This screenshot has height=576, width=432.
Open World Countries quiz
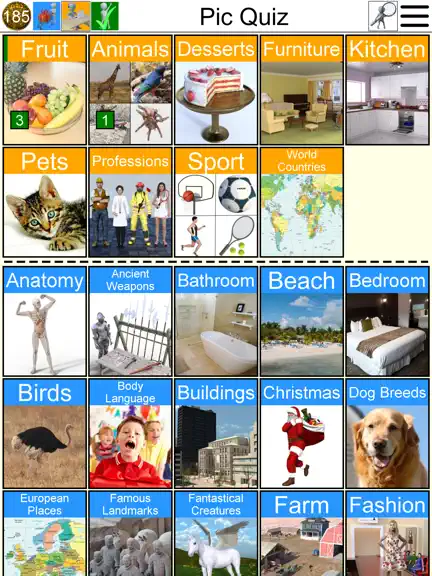(x=302, y=202)
